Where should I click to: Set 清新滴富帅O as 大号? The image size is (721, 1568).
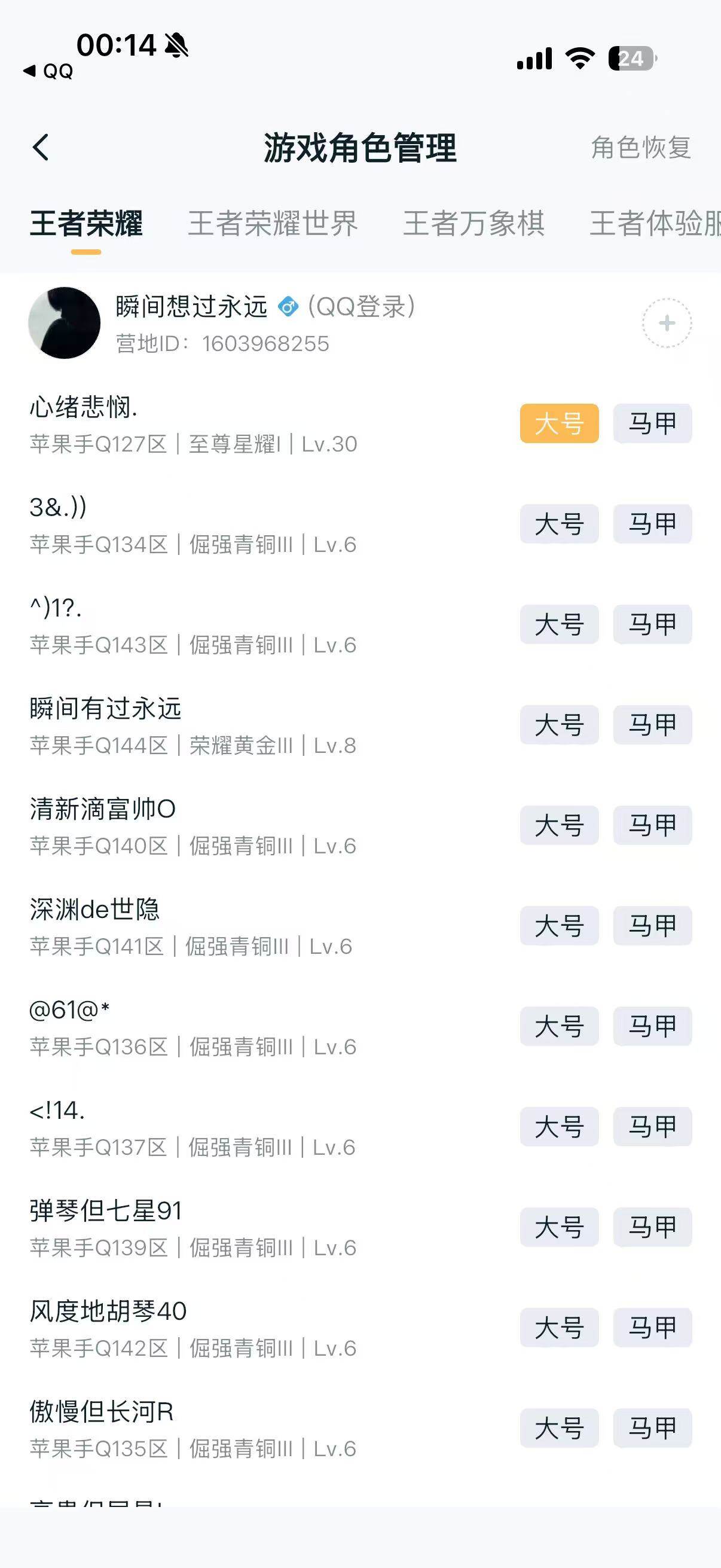click(560, 825)
